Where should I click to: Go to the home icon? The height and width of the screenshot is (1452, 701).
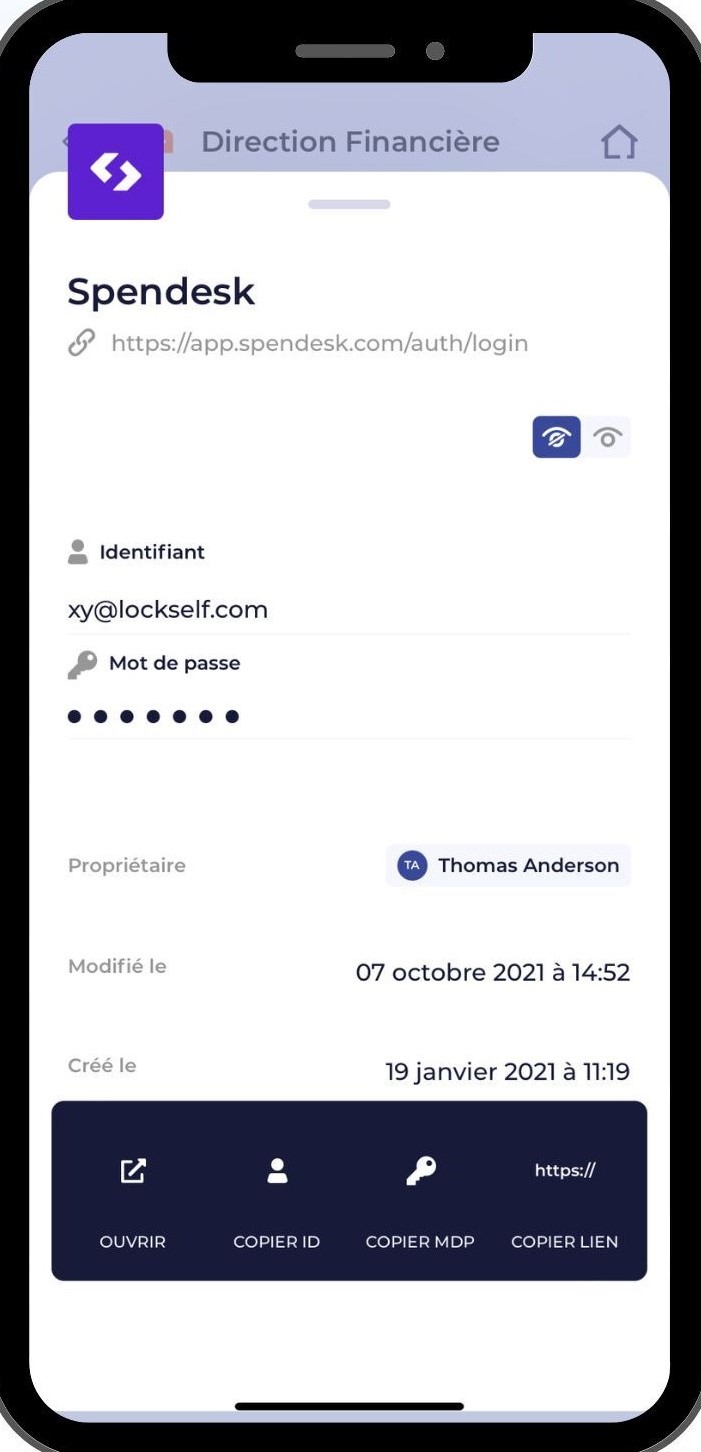(x=619, y=143)
